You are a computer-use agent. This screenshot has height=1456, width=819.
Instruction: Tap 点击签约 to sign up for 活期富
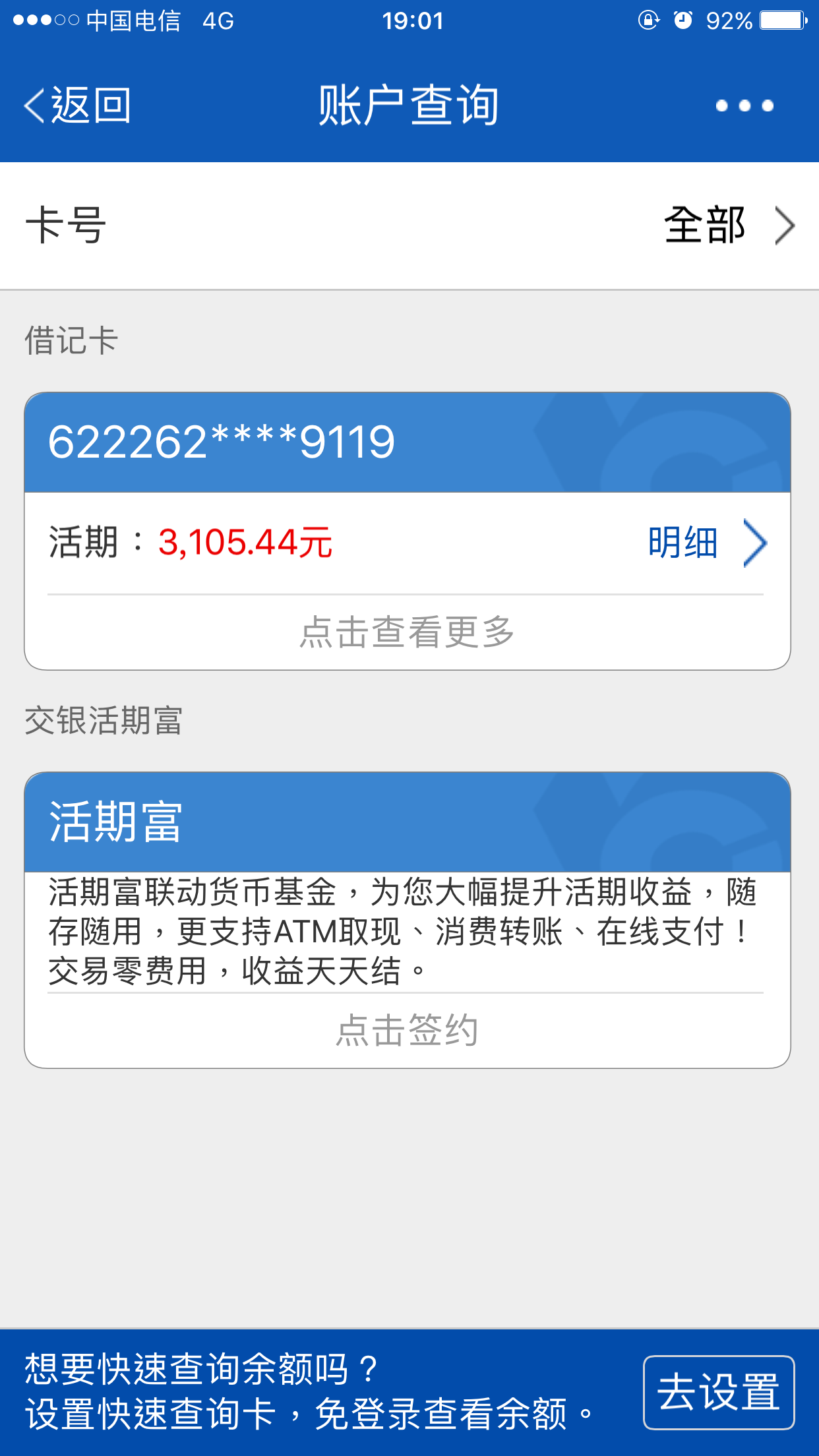click(407, 1030)
